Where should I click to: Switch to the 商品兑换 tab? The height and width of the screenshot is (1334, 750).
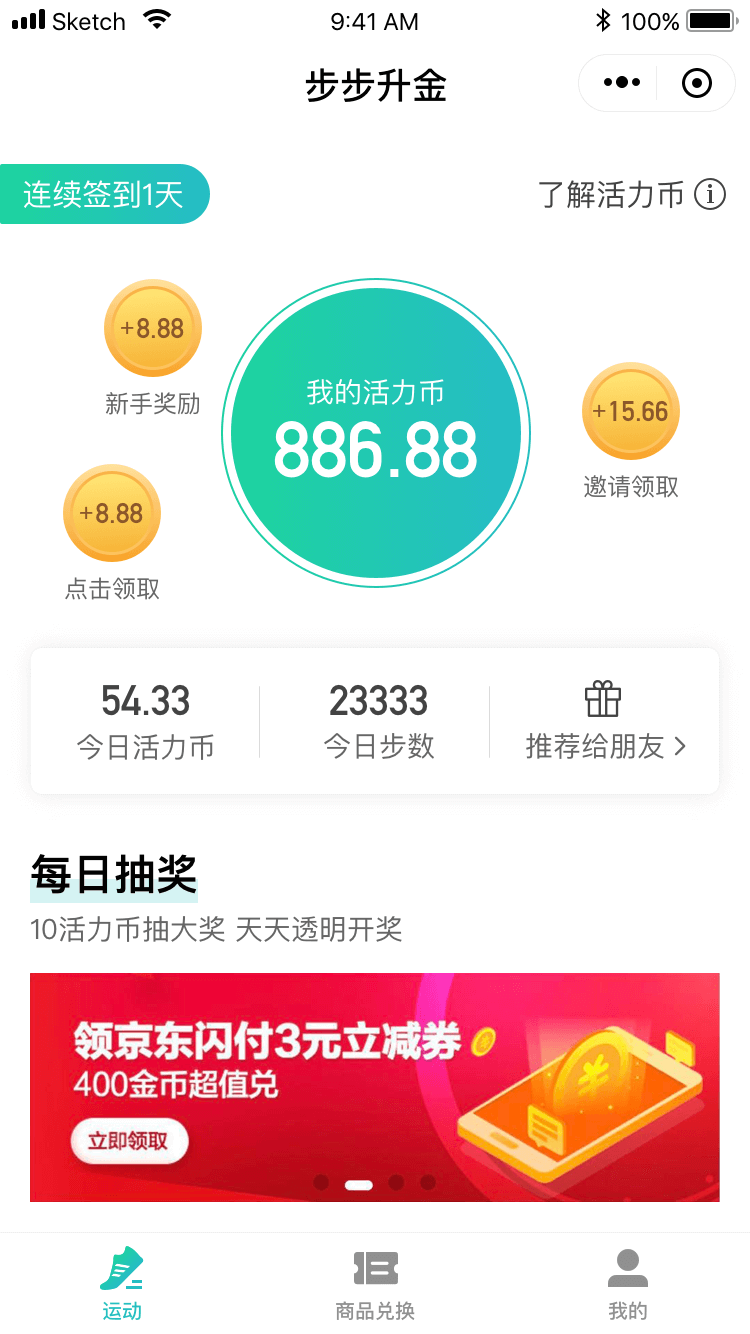(x=375, y=1283)
